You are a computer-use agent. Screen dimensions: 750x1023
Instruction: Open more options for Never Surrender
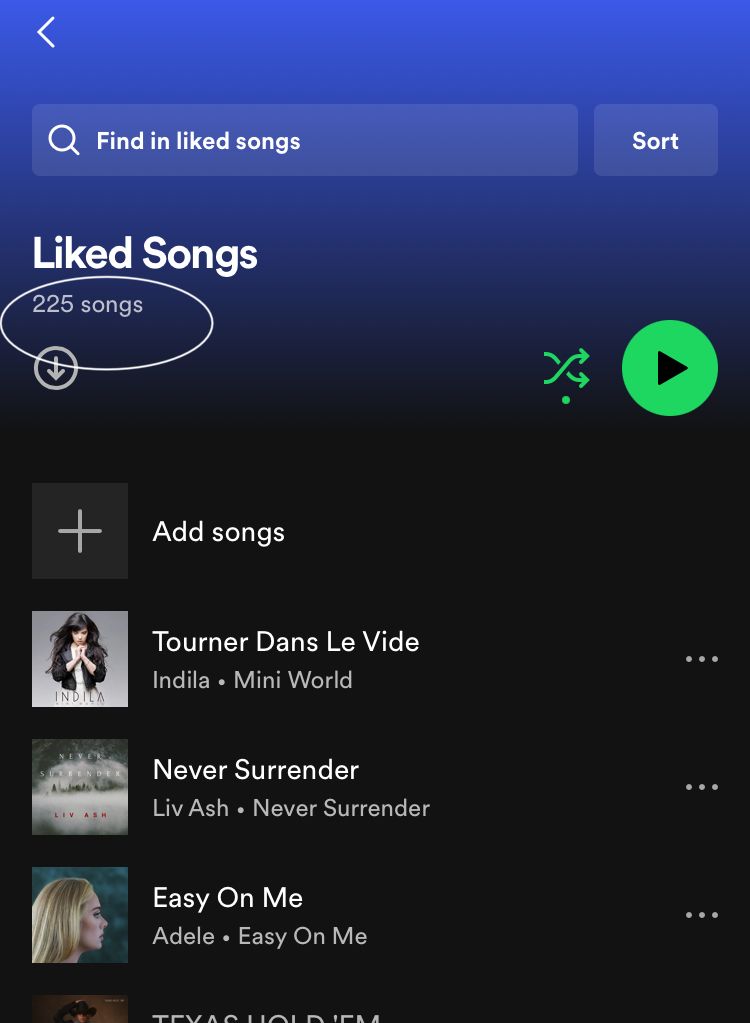pos(701,787)
